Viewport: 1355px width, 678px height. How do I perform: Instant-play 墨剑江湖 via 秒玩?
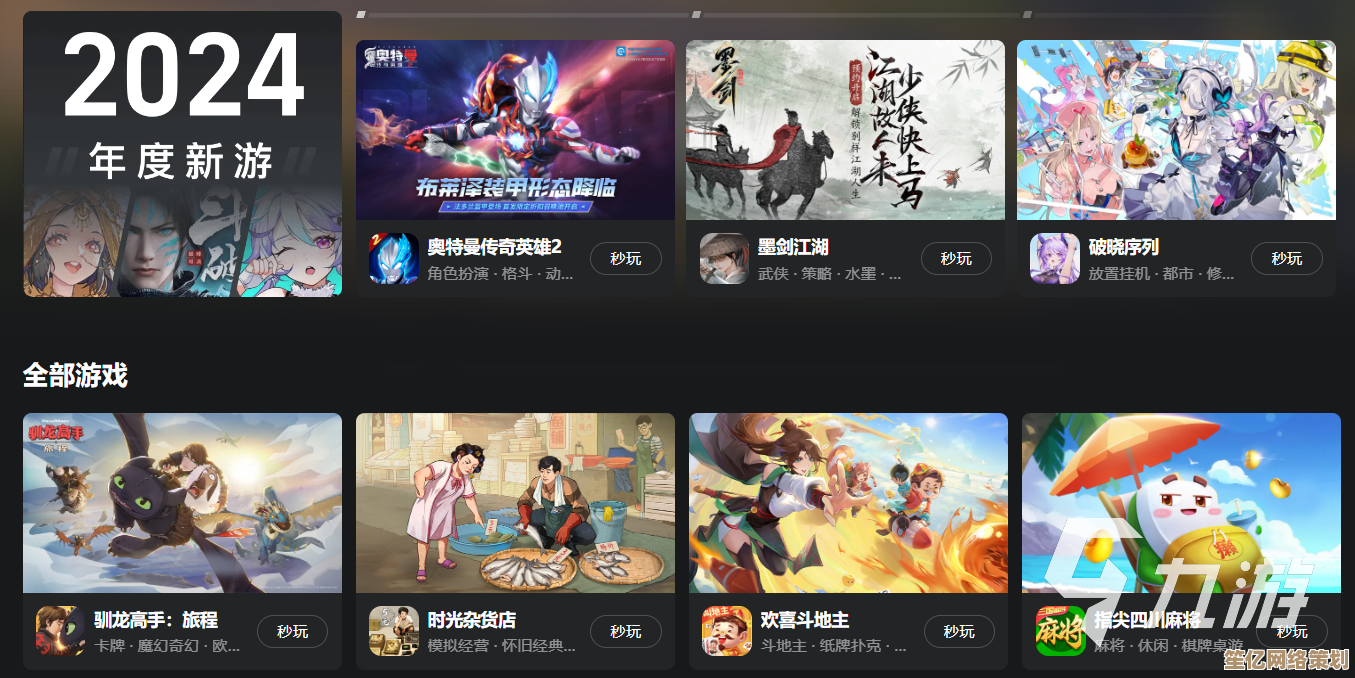click(956, 258)
